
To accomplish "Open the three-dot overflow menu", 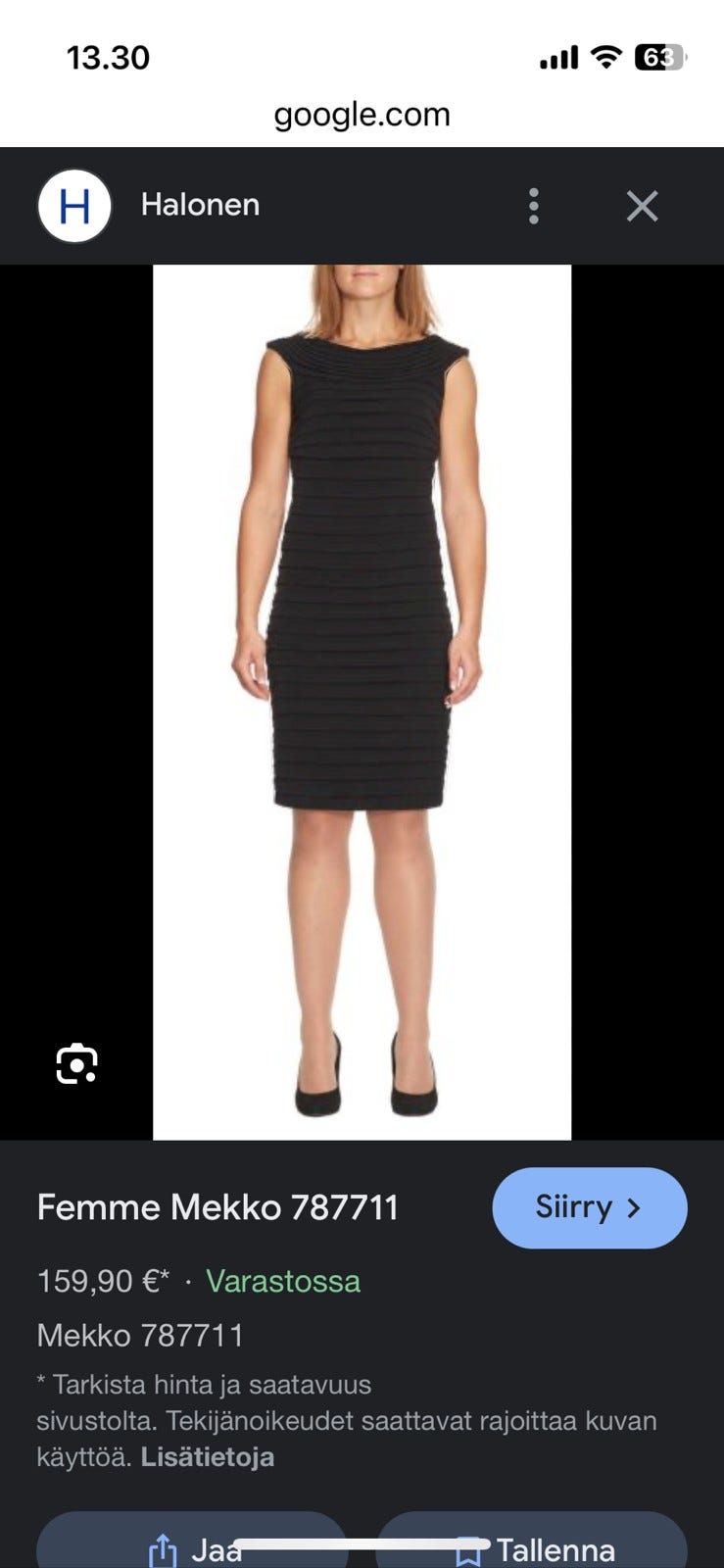I will coord(534,206).
